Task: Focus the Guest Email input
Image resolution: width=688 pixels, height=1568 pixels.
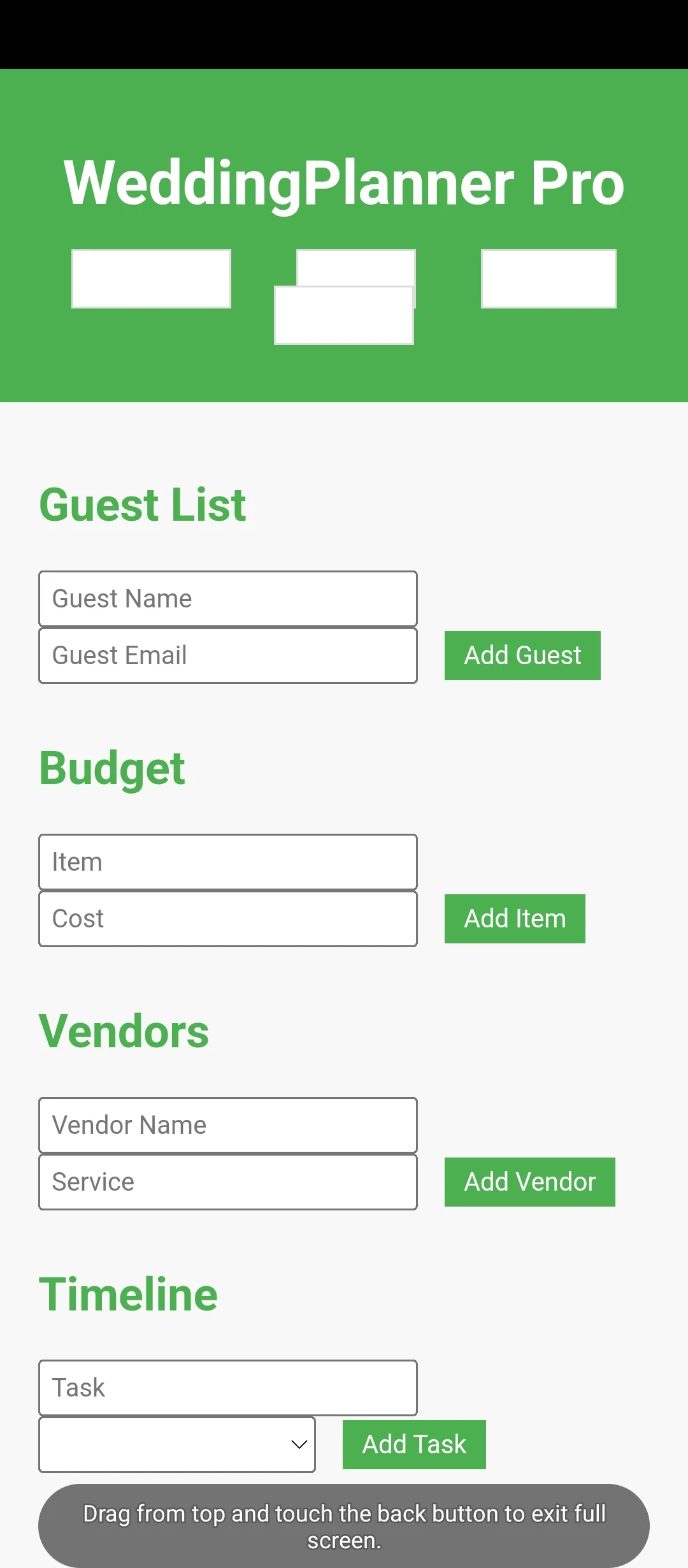Action: click(227, 655)
